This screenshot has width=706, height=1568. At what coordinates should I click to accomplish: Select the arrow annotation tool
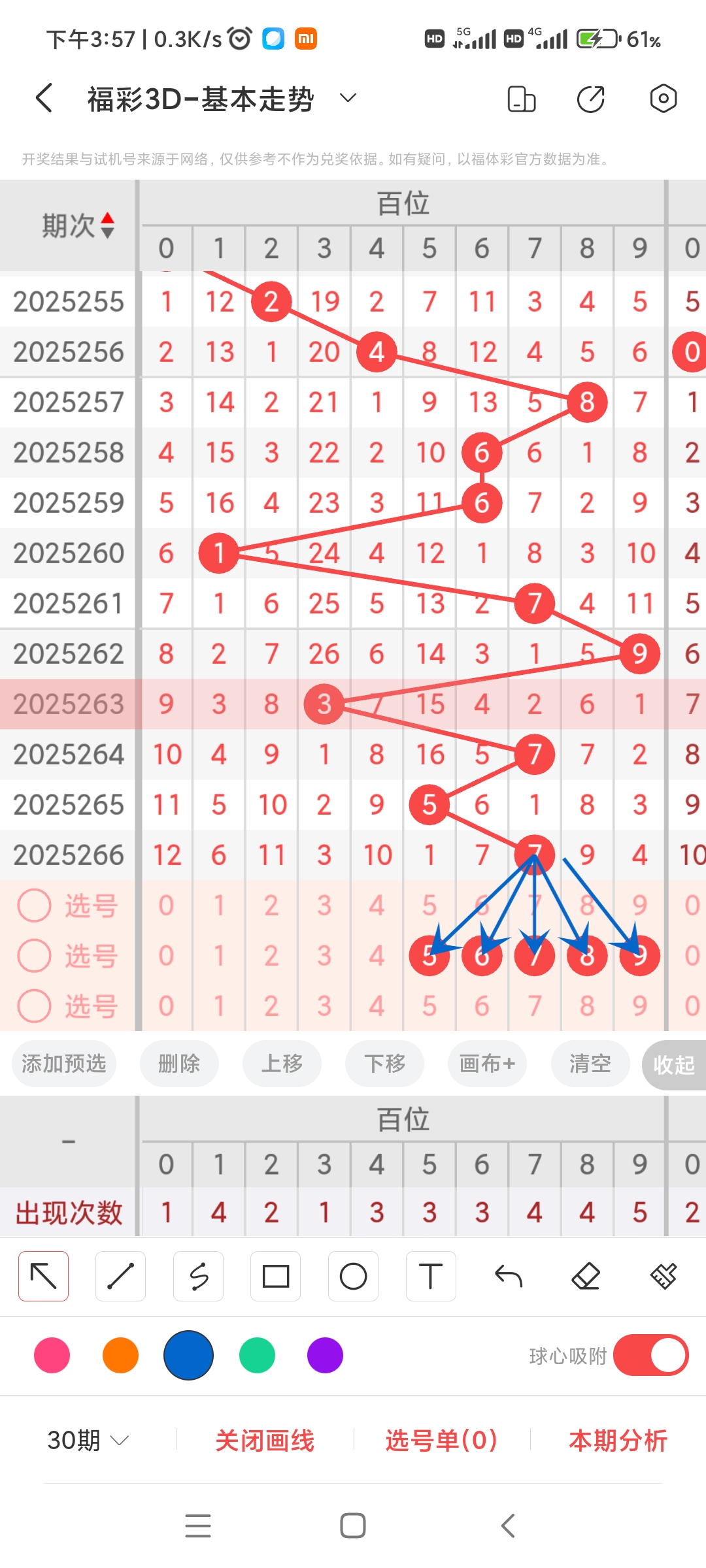pos(42,1275)
